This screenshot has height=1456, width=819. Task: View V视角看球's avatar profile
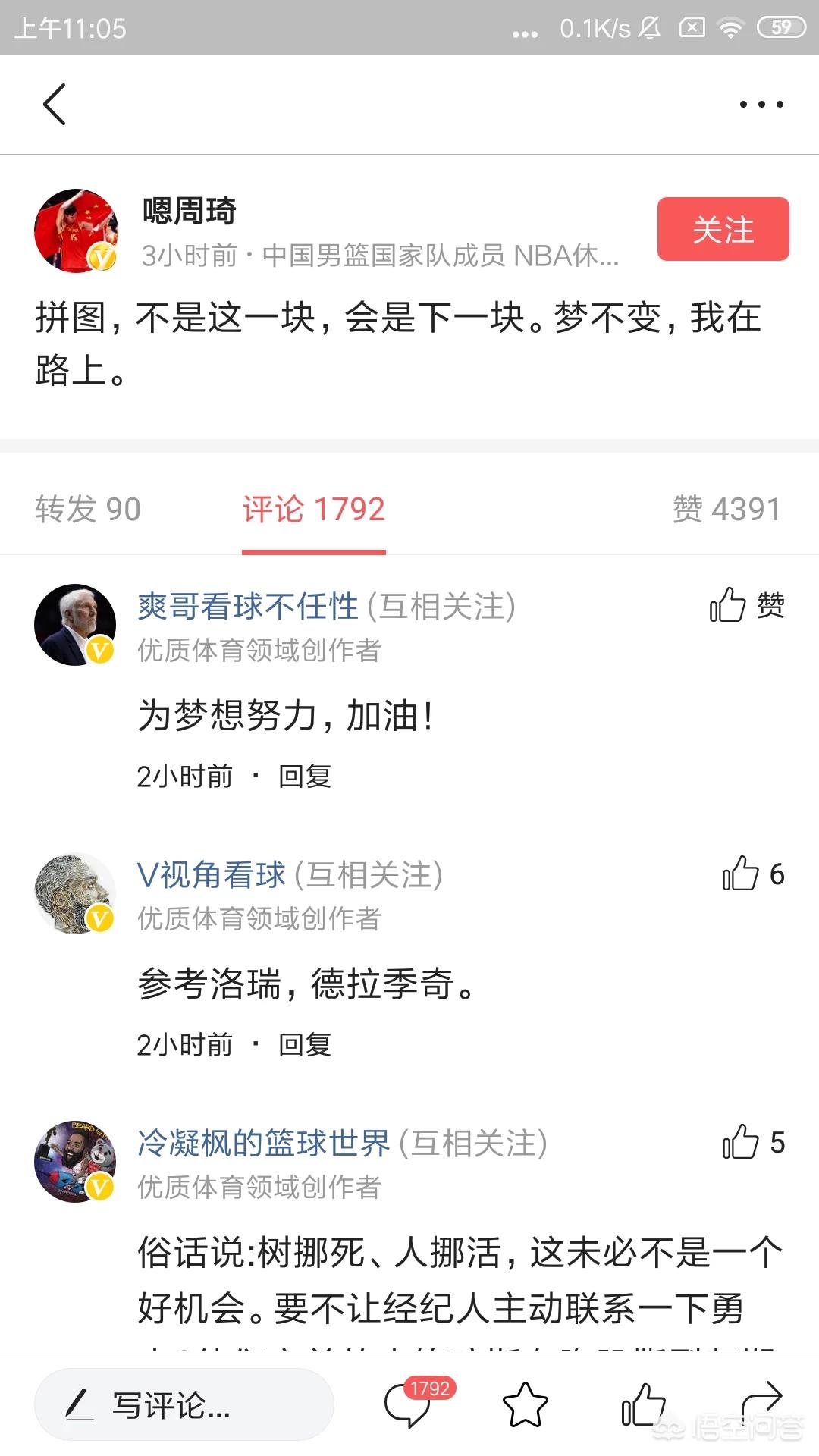pyautogui.click(x=75, y=893)
